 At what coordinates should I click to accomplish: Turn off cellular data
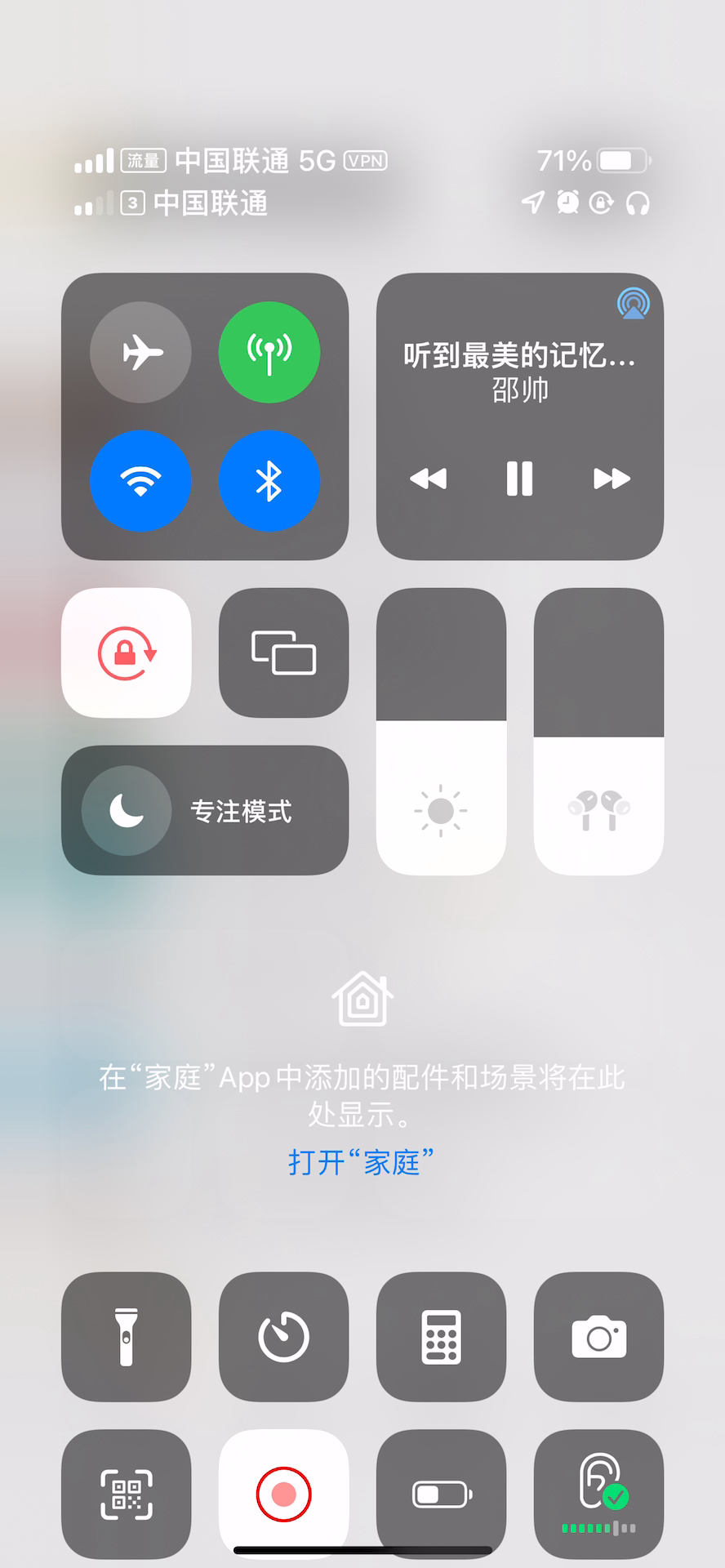[x=269, y=352]
